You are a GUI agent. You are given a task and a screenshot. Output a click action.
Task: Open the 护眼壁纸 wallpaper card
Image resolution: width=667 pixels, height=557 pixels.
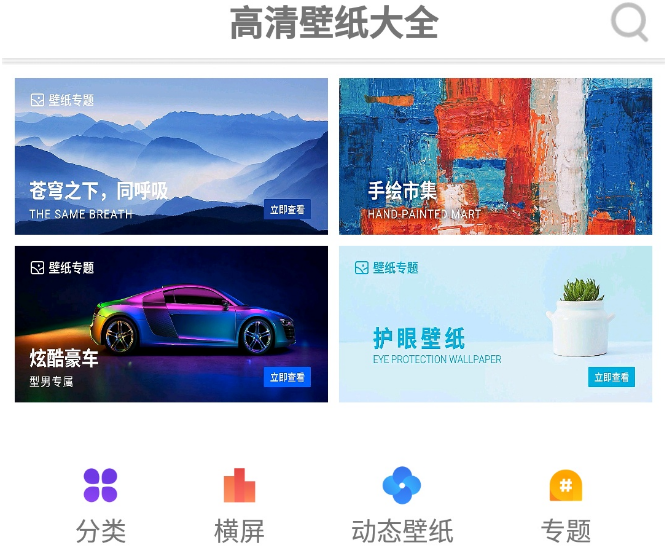[x=495, y=324]
